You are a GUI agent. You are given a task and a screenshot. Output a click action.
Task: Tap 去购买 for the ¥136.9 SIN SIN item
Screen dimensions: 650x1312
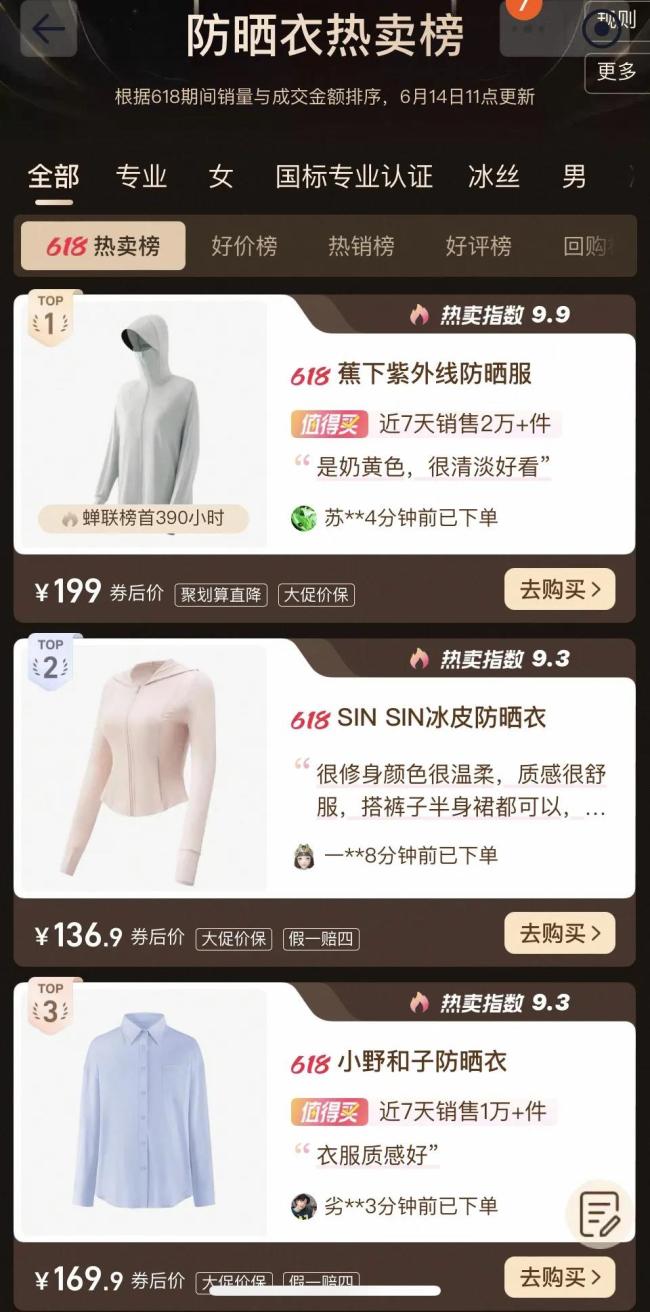pos(559,934)
